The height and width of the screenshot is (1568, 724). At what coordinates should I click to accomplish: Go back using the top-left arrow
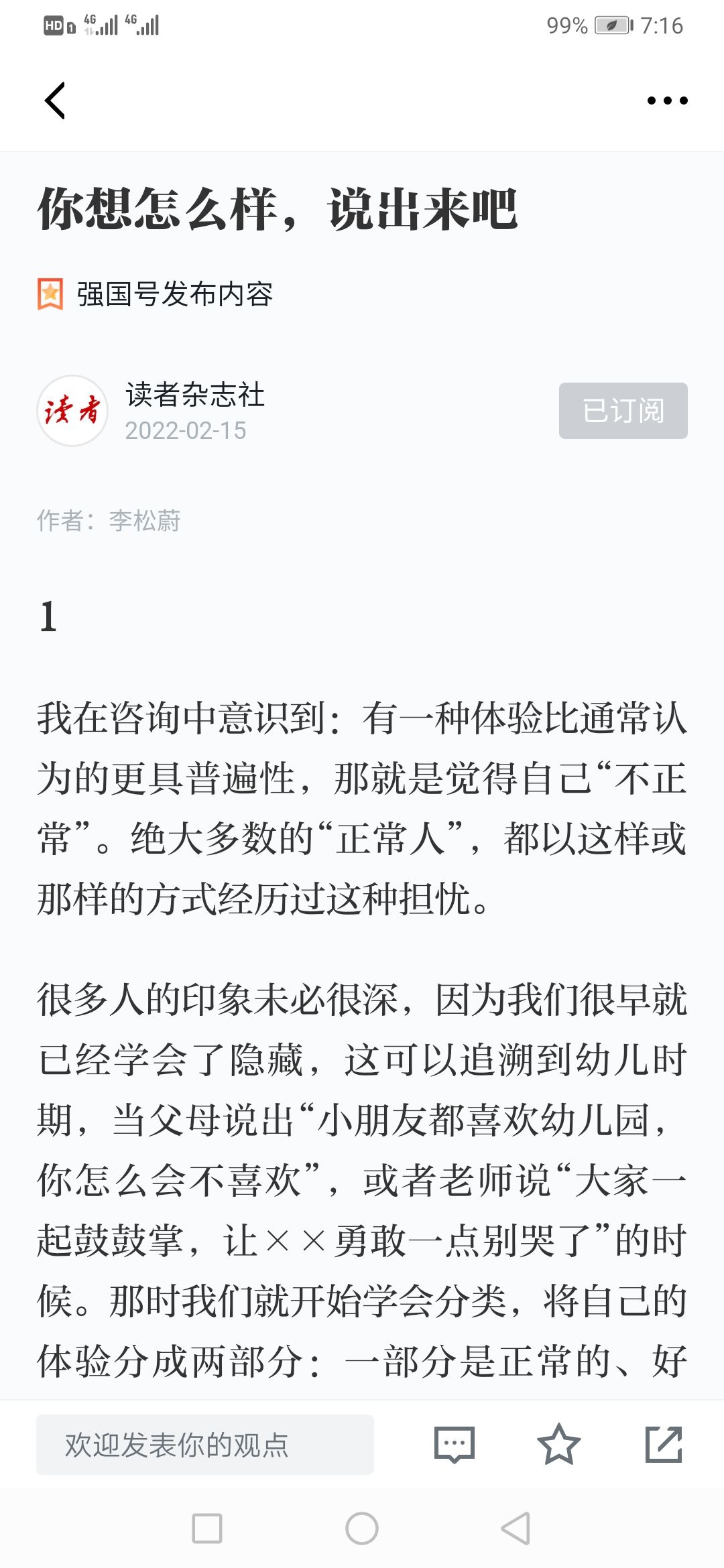tap(55, 101)
